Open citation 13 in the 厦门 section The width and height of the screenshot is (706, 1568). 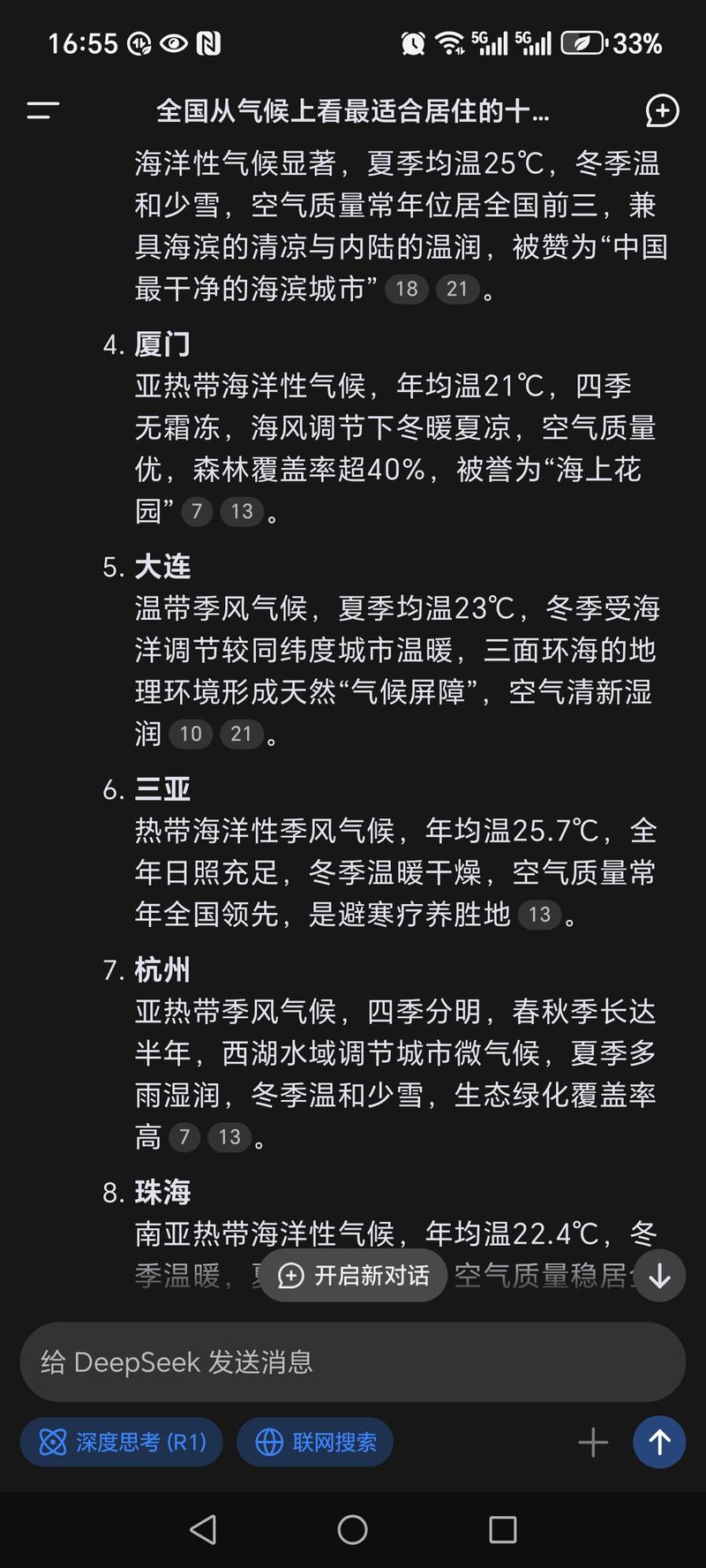coord(243,511)
